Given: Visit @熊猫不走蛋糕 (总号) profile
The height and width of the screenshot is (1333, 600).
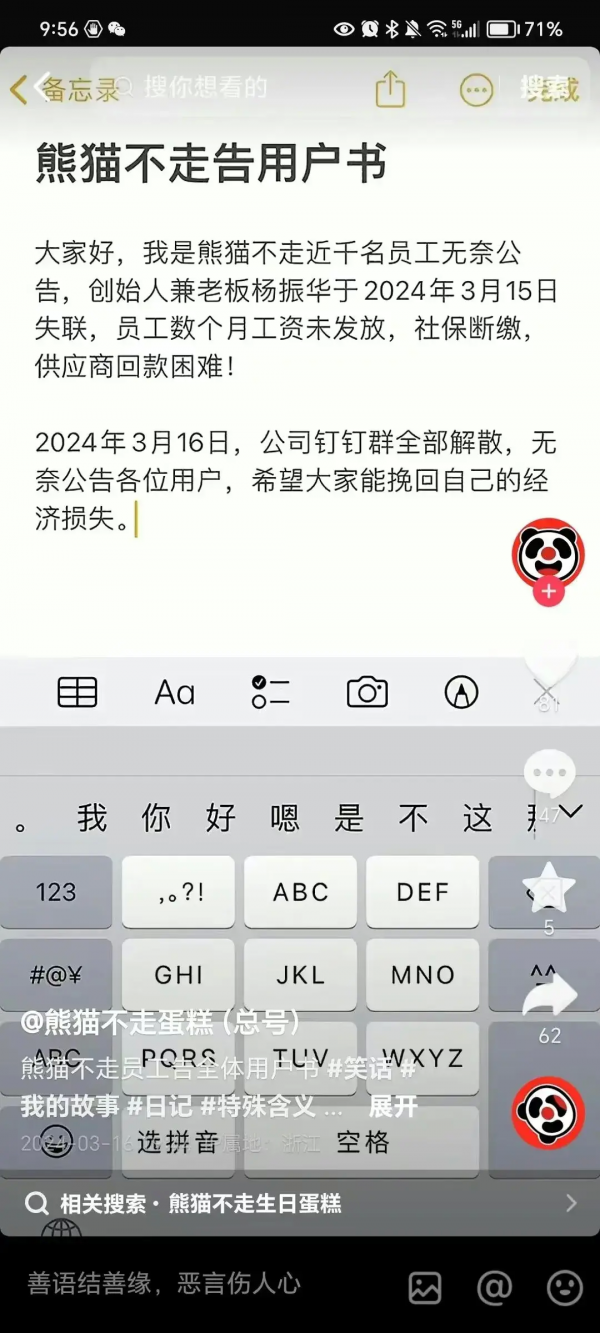Looking at the screenshot, I should 160,1022.
